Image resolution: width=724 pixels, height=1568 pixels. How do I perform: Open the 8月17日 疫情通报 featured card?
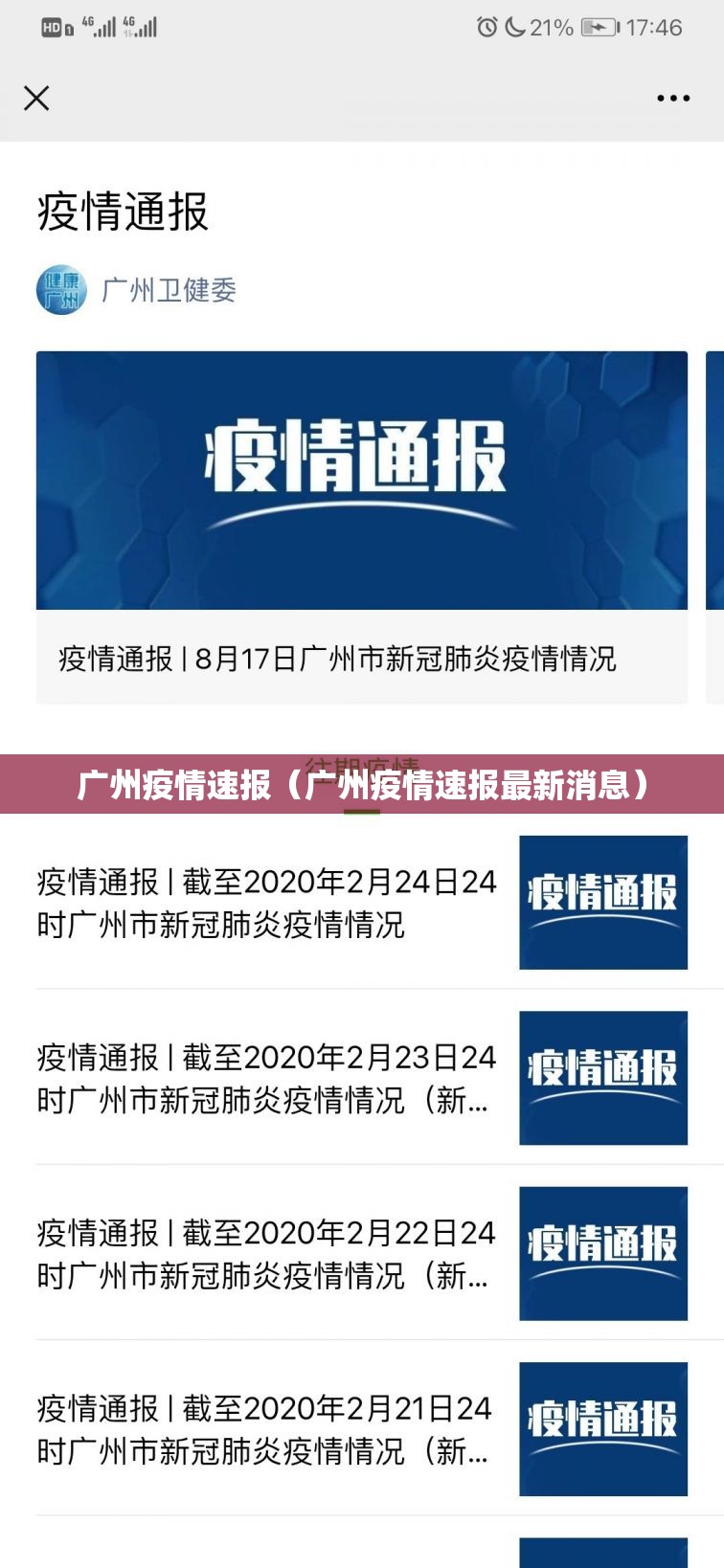361,526
